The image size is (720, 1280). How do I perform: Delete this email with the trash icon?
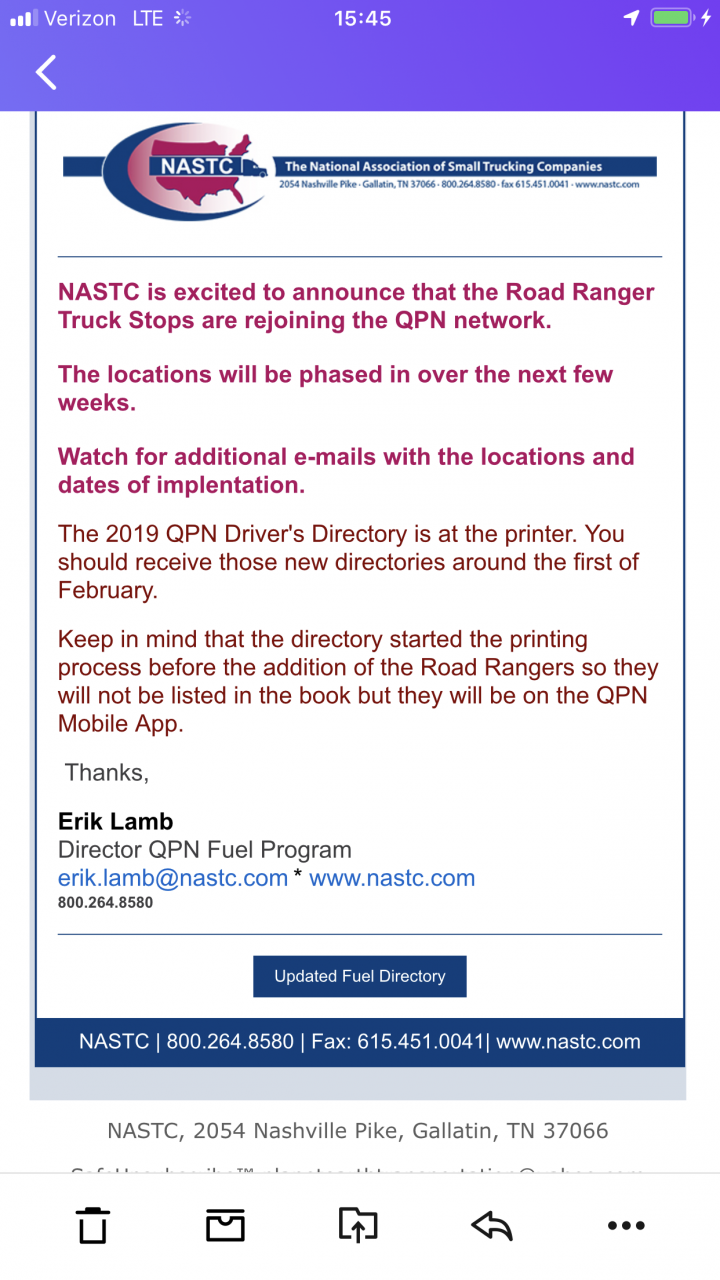[x=92, y=1224]
